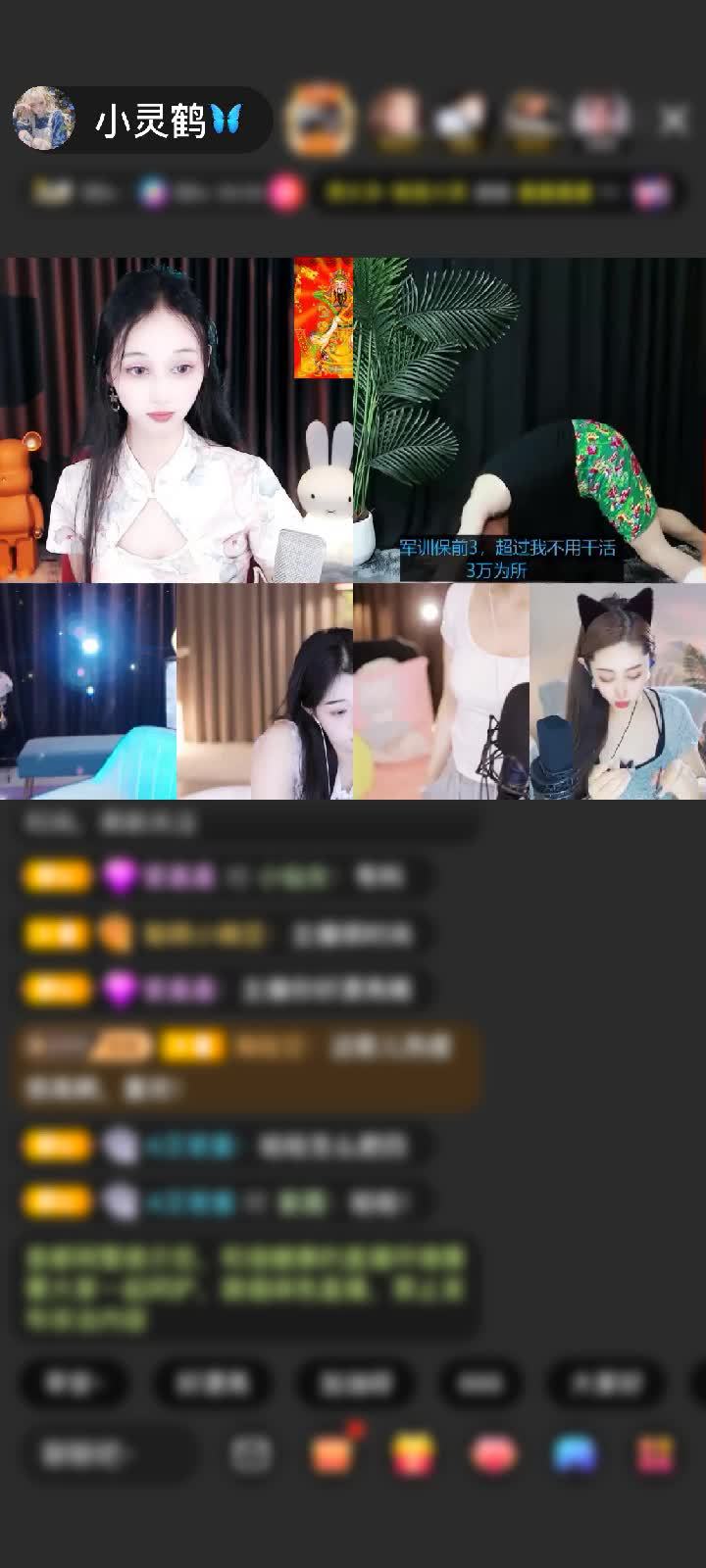Open the video tile with the white rabbit lamp
706x1568 pixels.
pos(176,419)
